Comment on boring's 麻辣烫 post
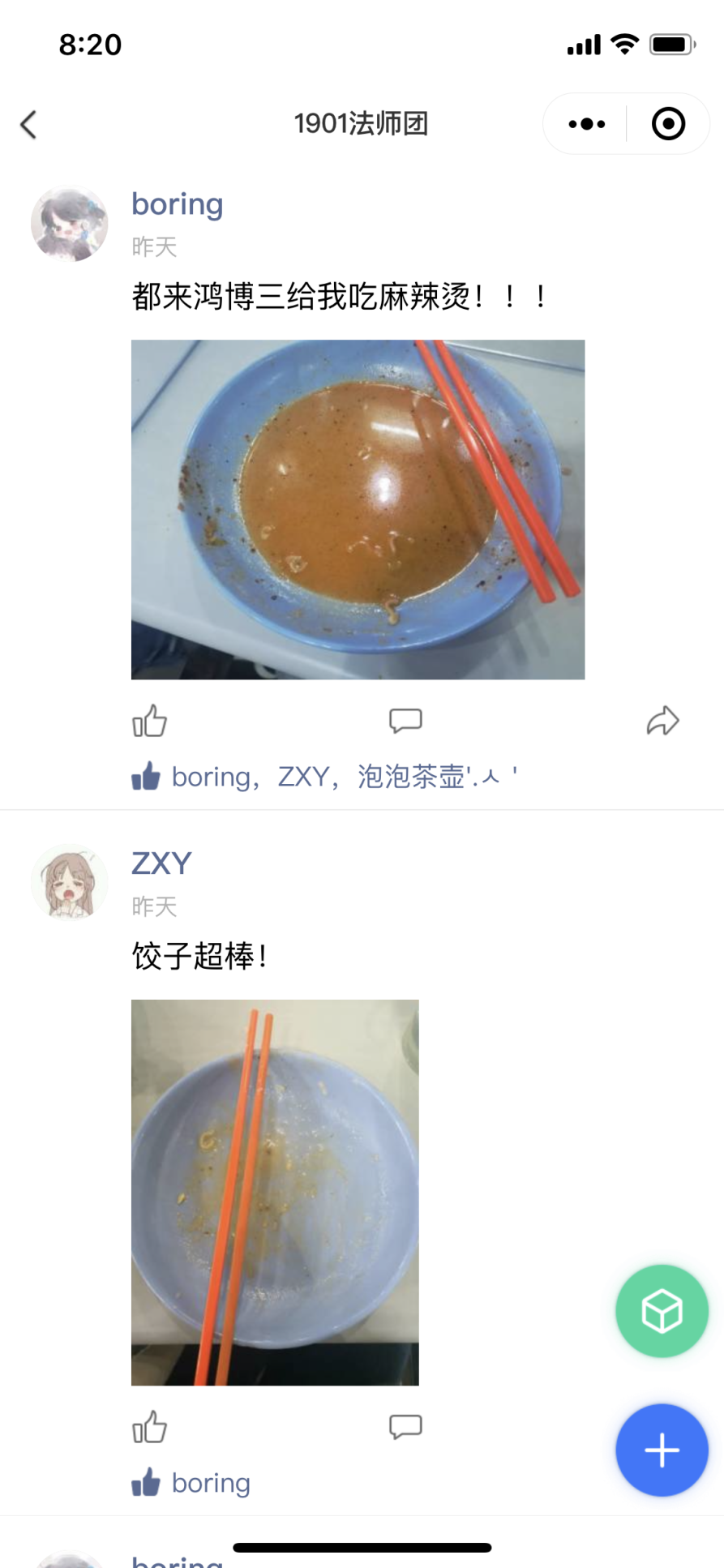724x1568 pixels. point(405,720)
